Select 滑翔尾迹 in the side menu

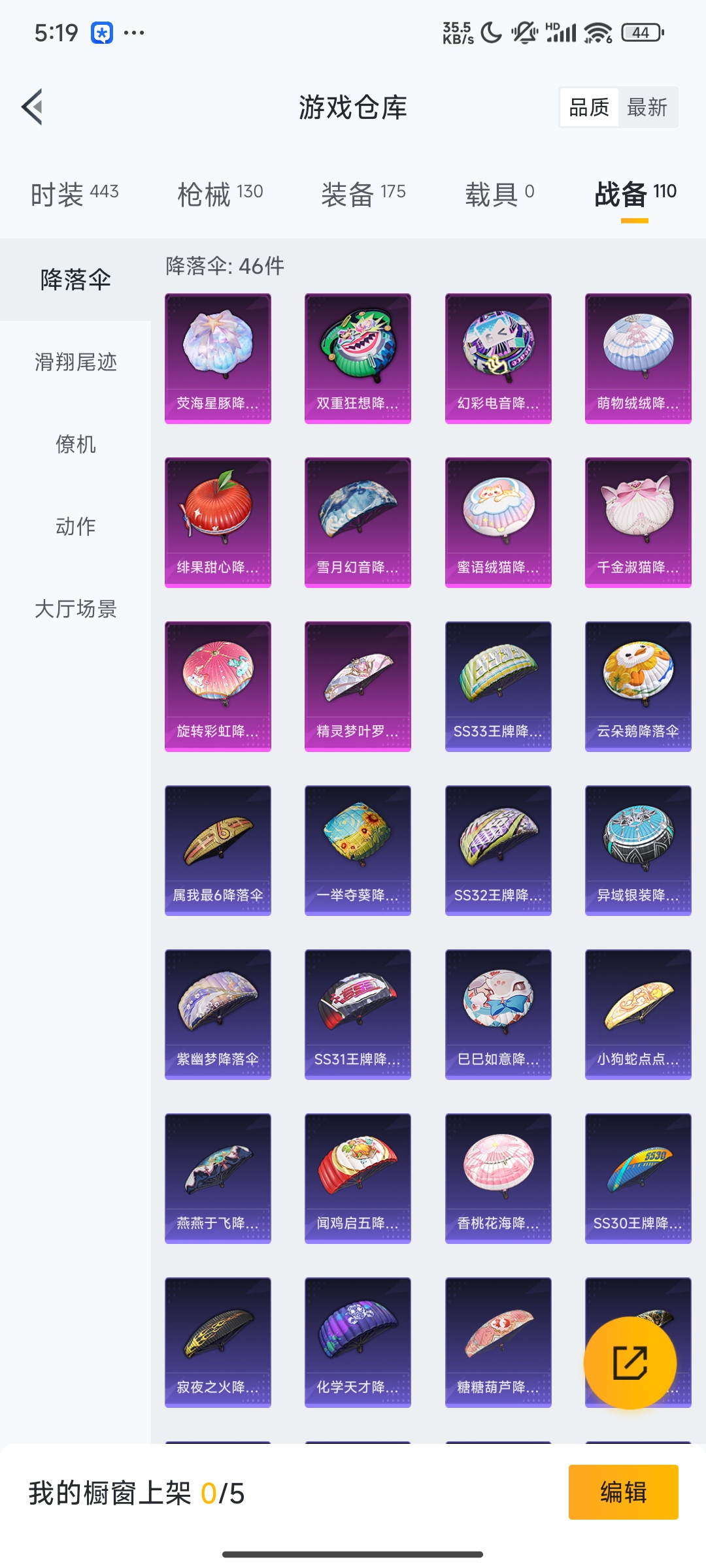coord(76,362)
